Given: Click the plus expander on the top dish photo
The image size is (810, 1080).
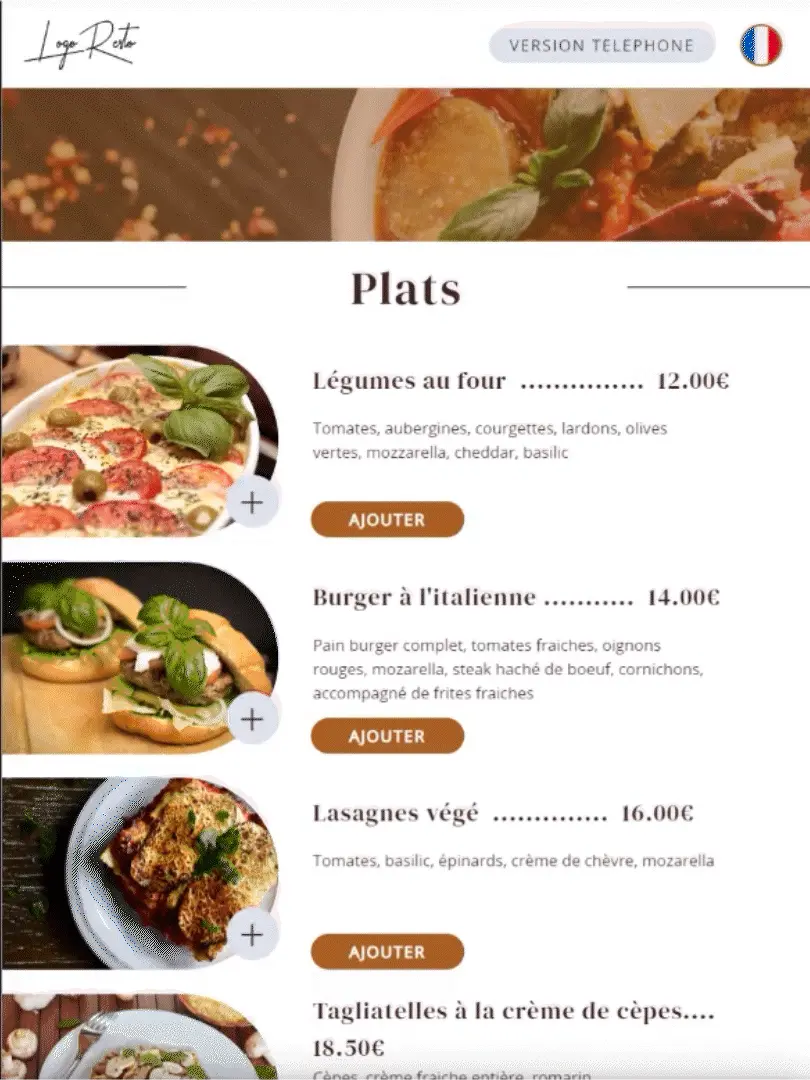Looking at the screenshot, I should (x=252, y=503).
